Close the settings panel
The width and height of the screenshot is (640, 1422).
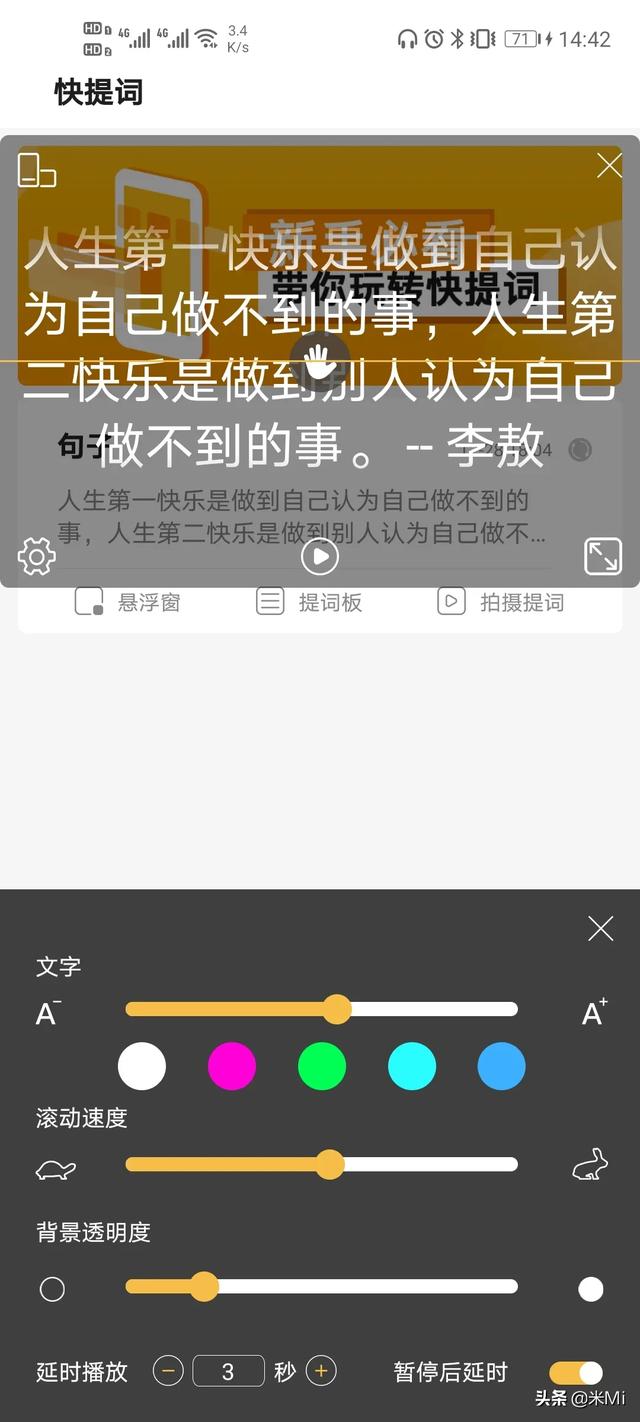coord(600,929)
